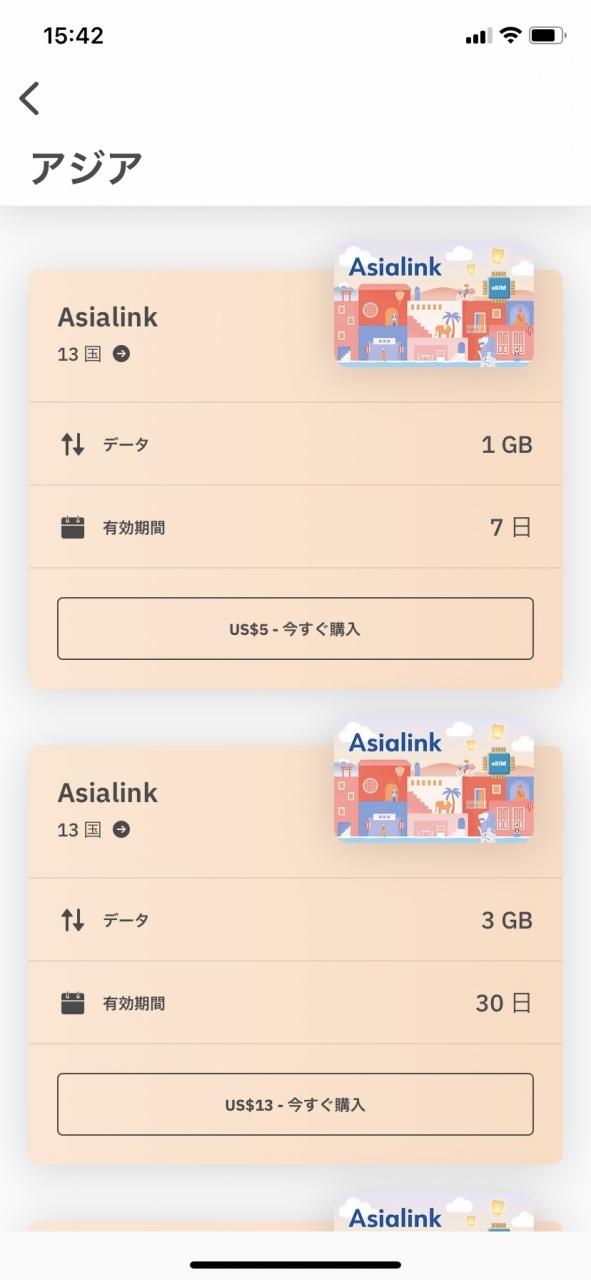
Task: Tap the US$5 今すぐ購入 button
Action: 295,629
